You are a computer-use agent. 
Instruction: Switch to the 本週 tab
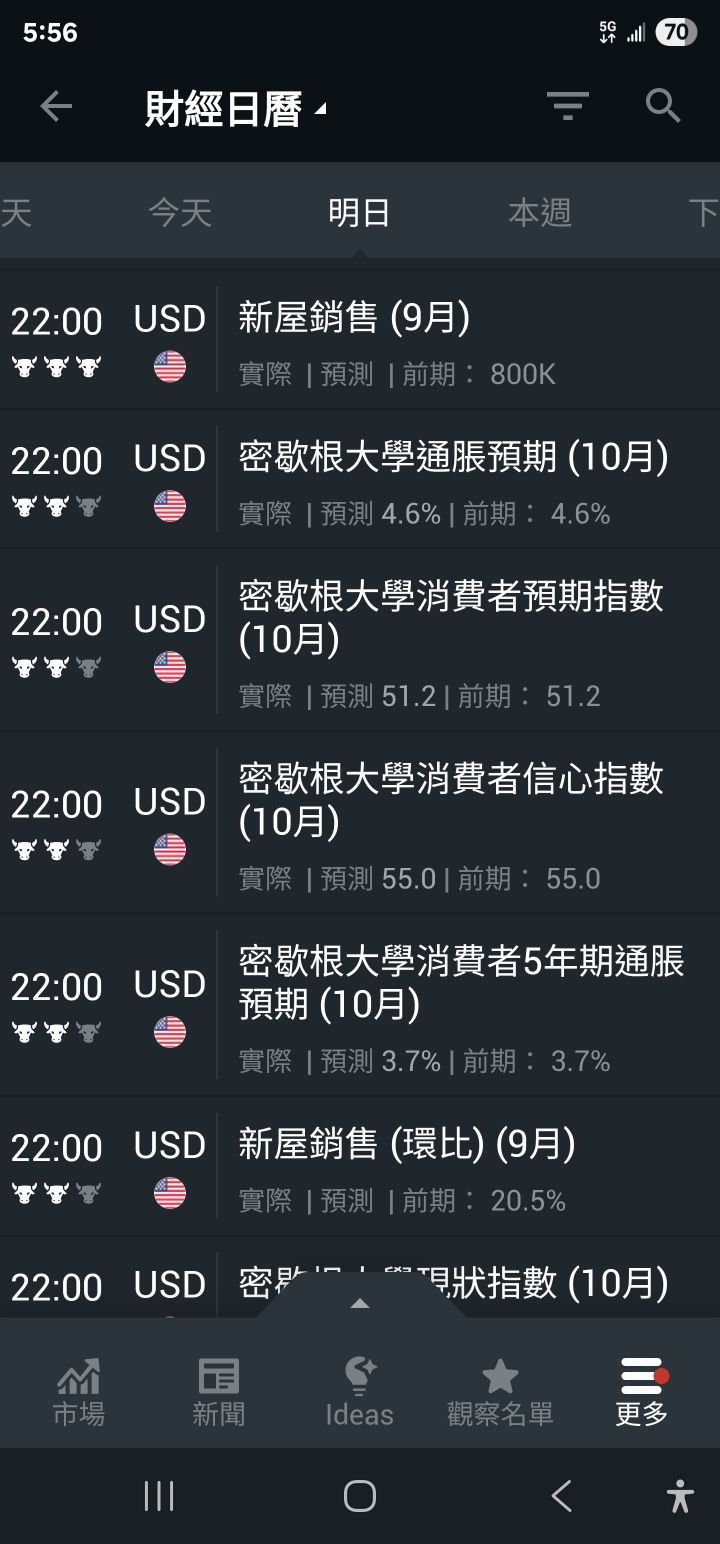[540, 213]
